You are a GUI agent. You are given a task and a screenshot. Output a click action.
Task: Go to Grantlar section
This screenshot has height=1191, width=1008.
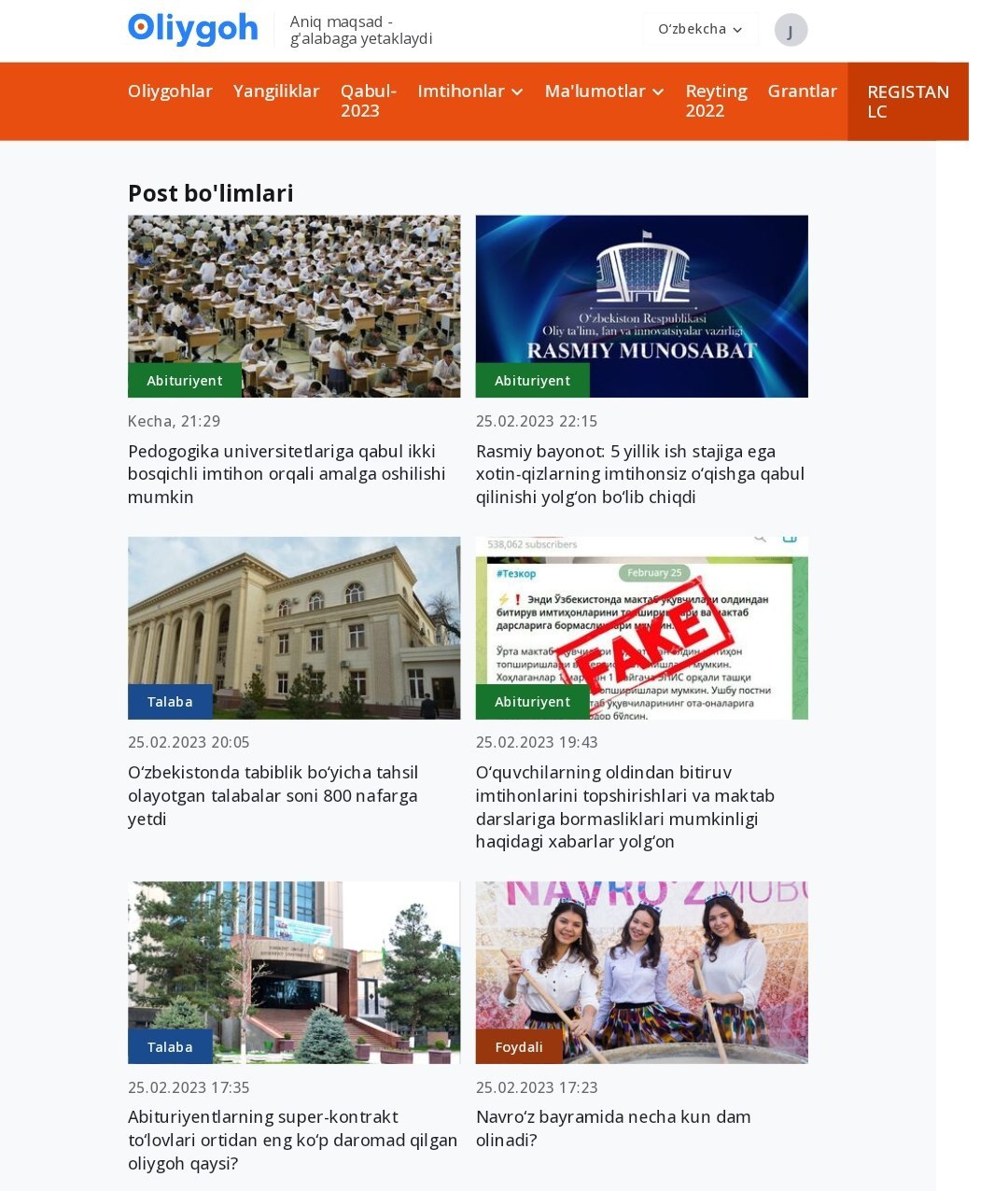(802, 91)
